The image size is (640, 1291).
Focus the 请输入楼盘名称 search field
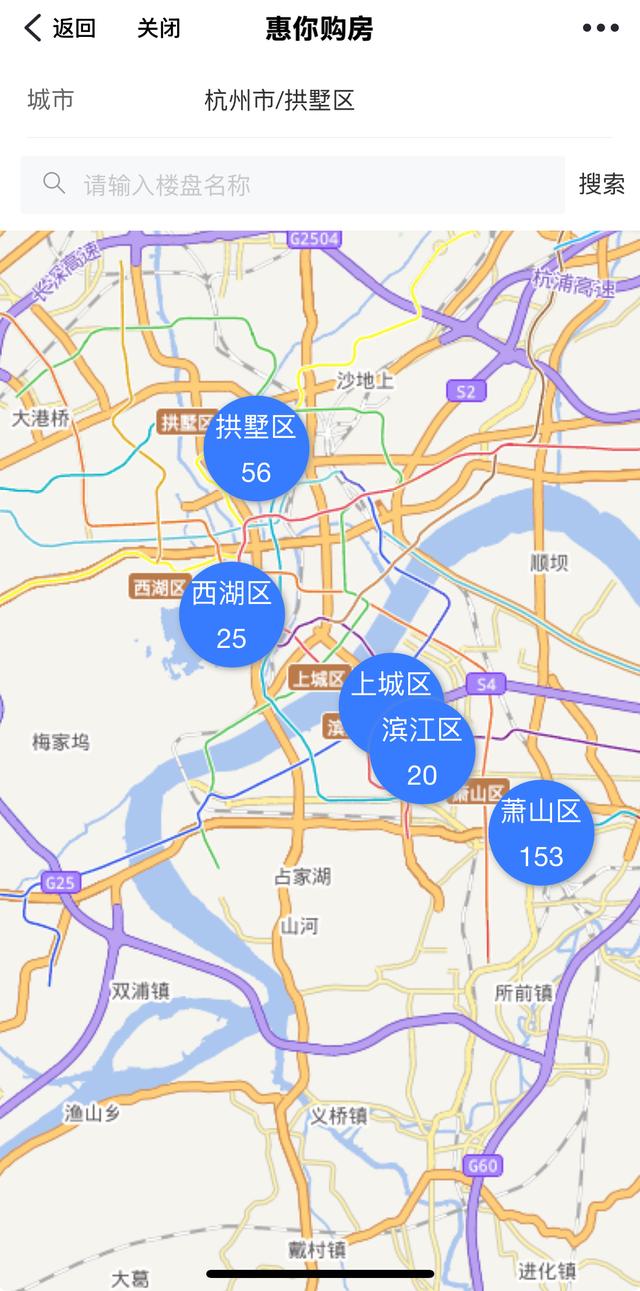(293, 185)
